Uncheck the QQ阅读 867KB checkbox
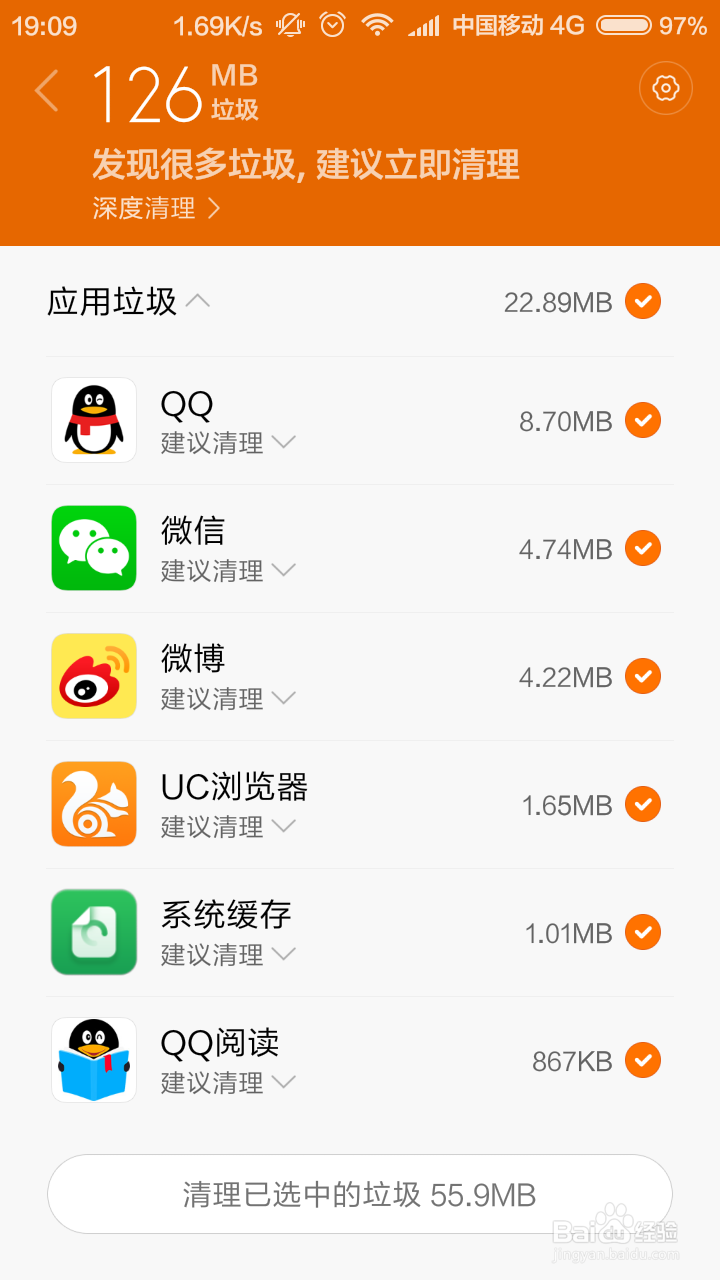Viewport: 720px width, 1280px height. [643, 1060]
